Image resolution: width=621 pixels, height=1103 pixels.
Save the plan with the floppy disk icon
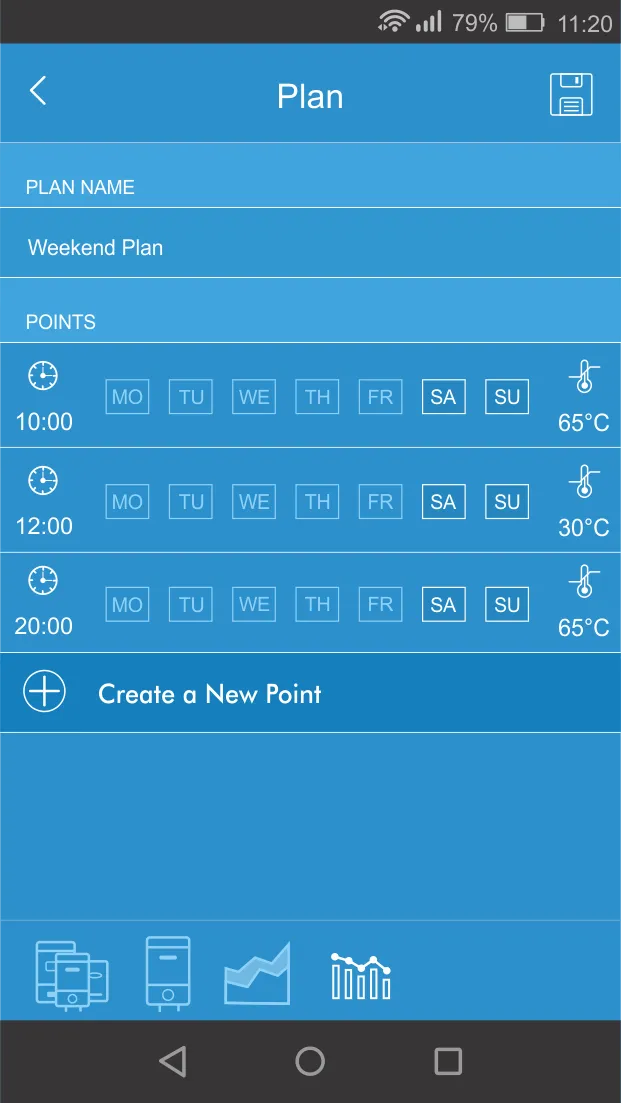click(571, 95)
